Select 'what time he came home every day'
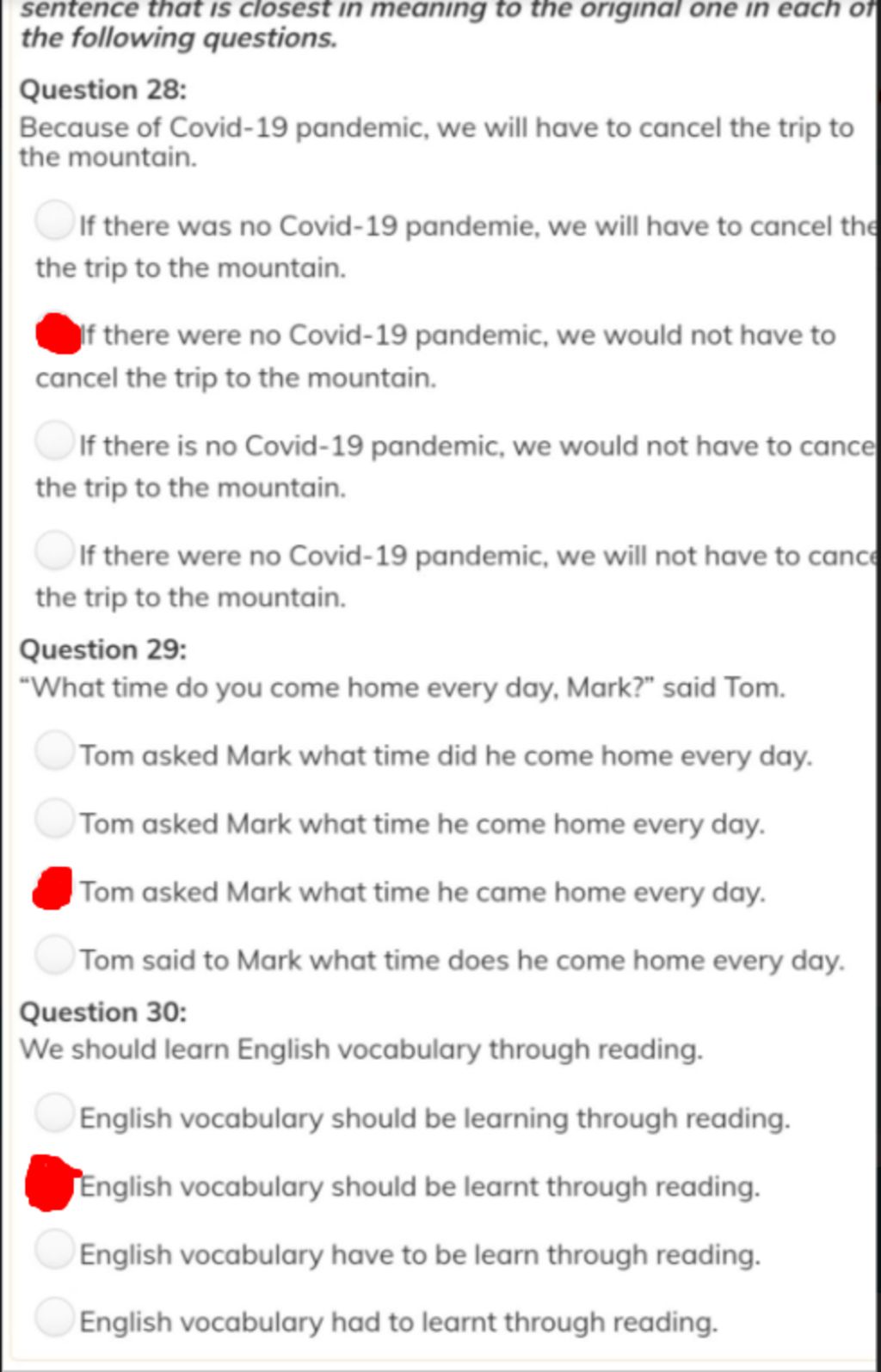Viewport: 881px width, 1372px height. 53,888
